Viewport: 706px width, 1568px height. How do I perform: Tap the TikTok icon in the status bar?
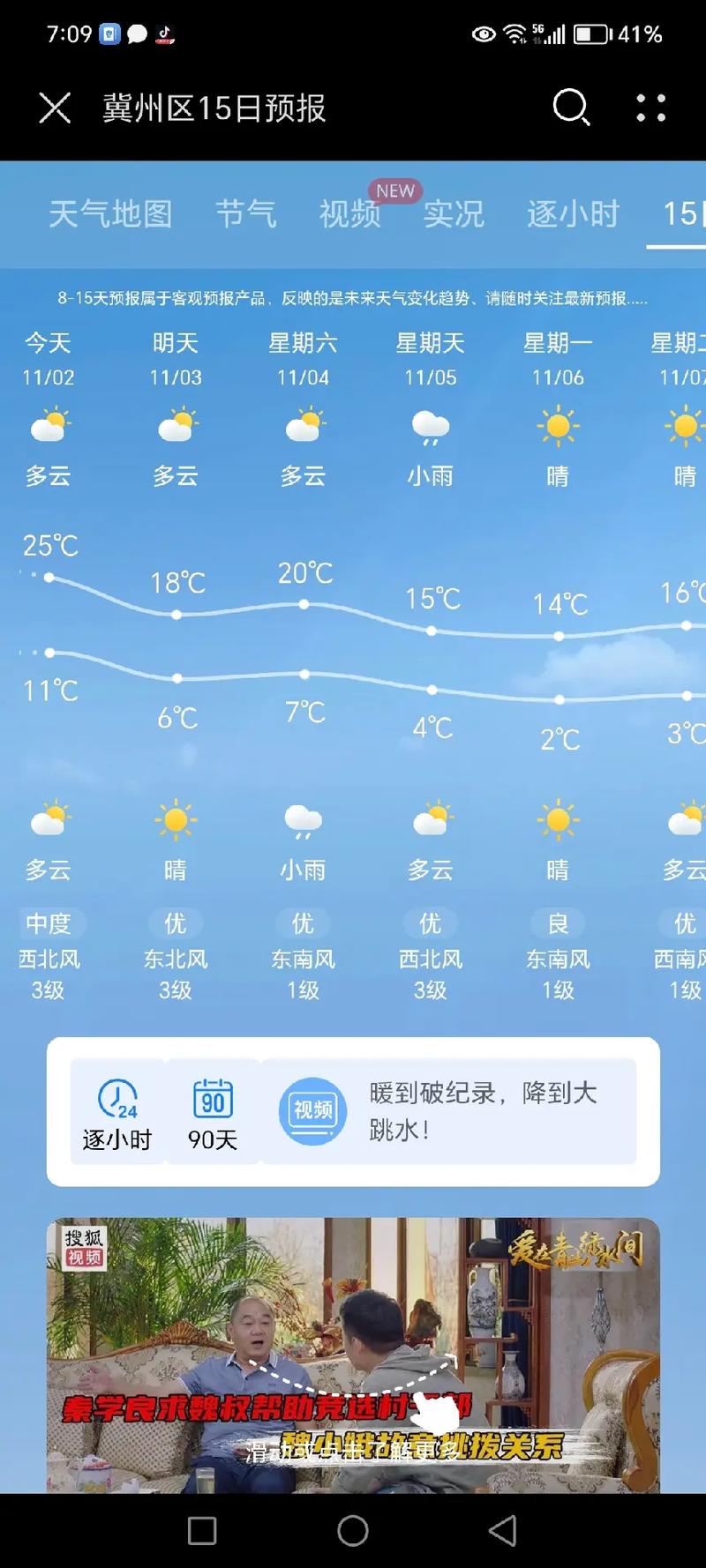(x=163, y=34)
